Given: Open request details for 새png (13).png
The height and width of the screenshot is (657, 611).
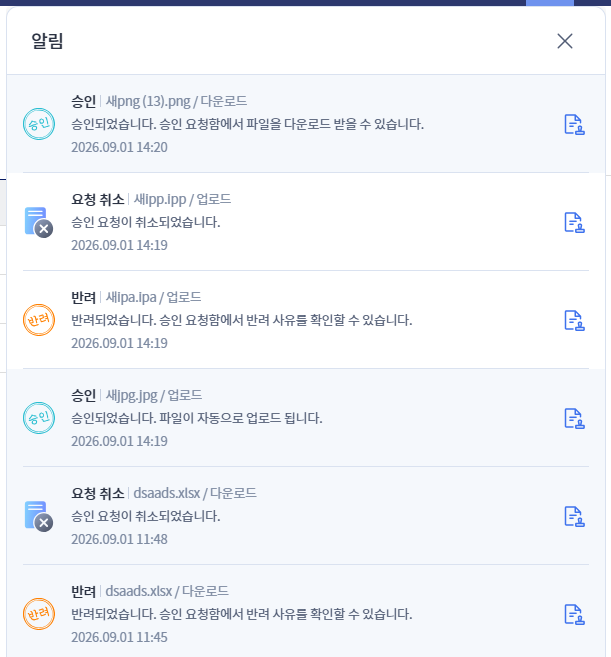Looking at the screenshot, I should click(x=575, y=124).
